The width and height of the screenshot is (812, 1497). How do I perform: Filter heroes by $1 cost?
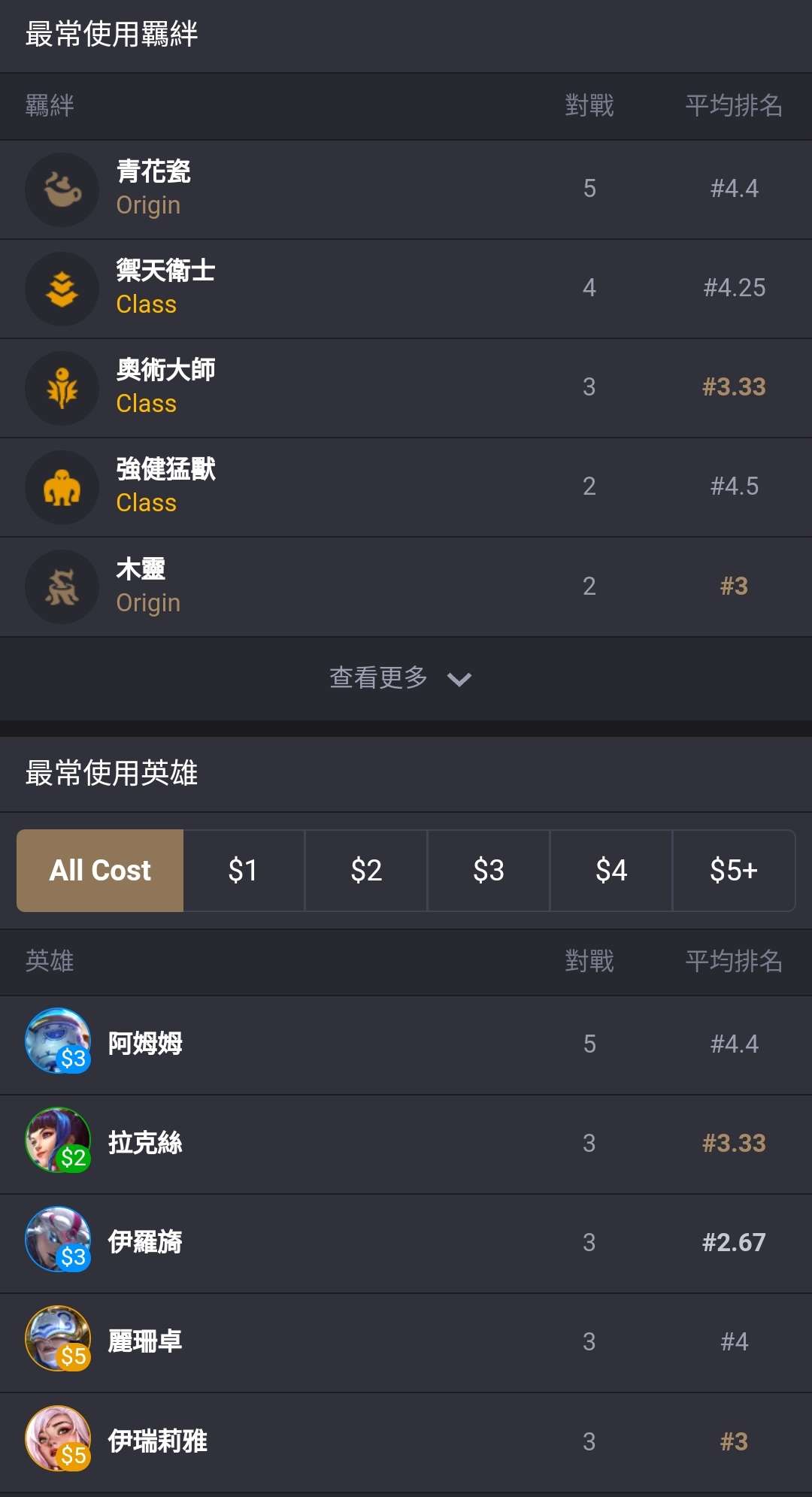(x=244, y=871)
